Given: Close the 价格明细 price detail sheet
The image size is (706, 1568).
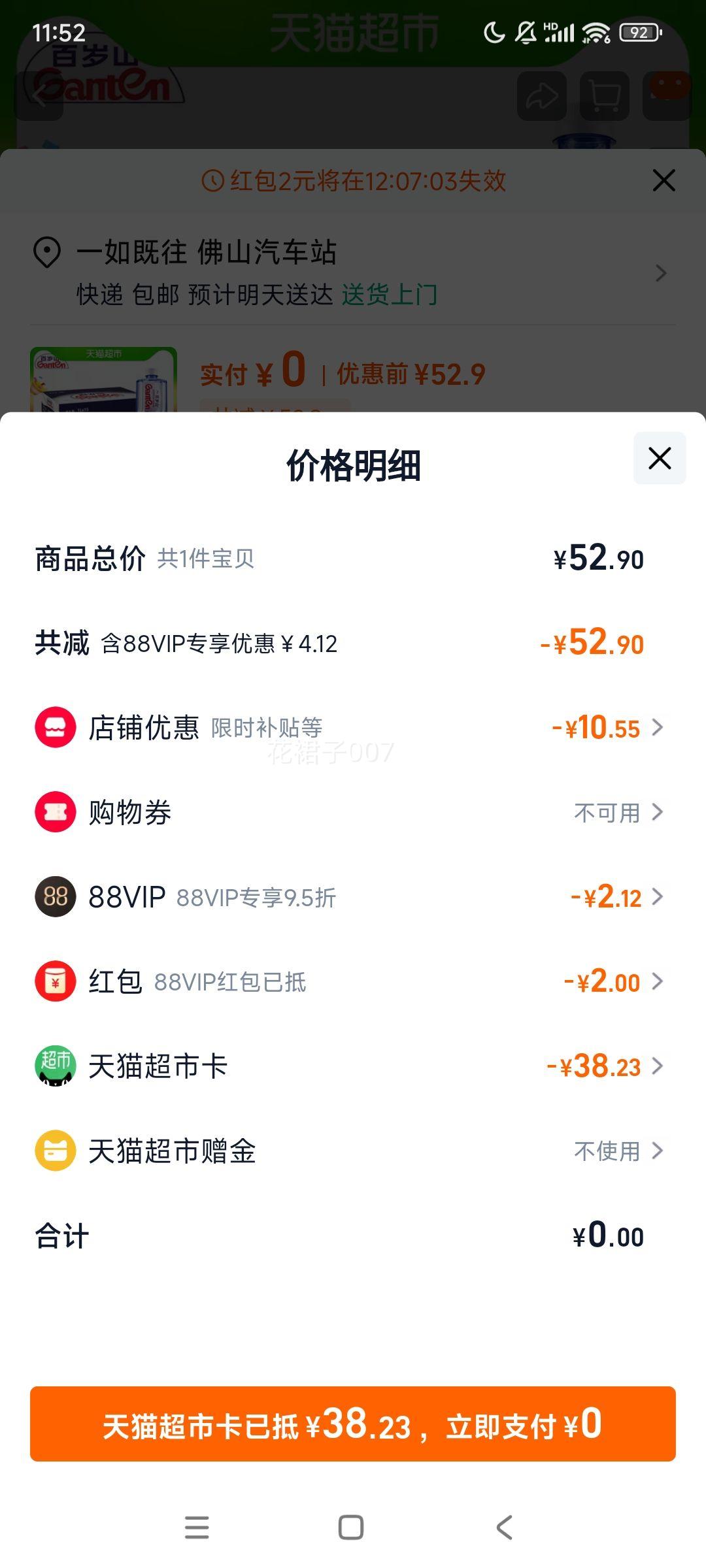Looking at the screenshot, I should 660,458.
